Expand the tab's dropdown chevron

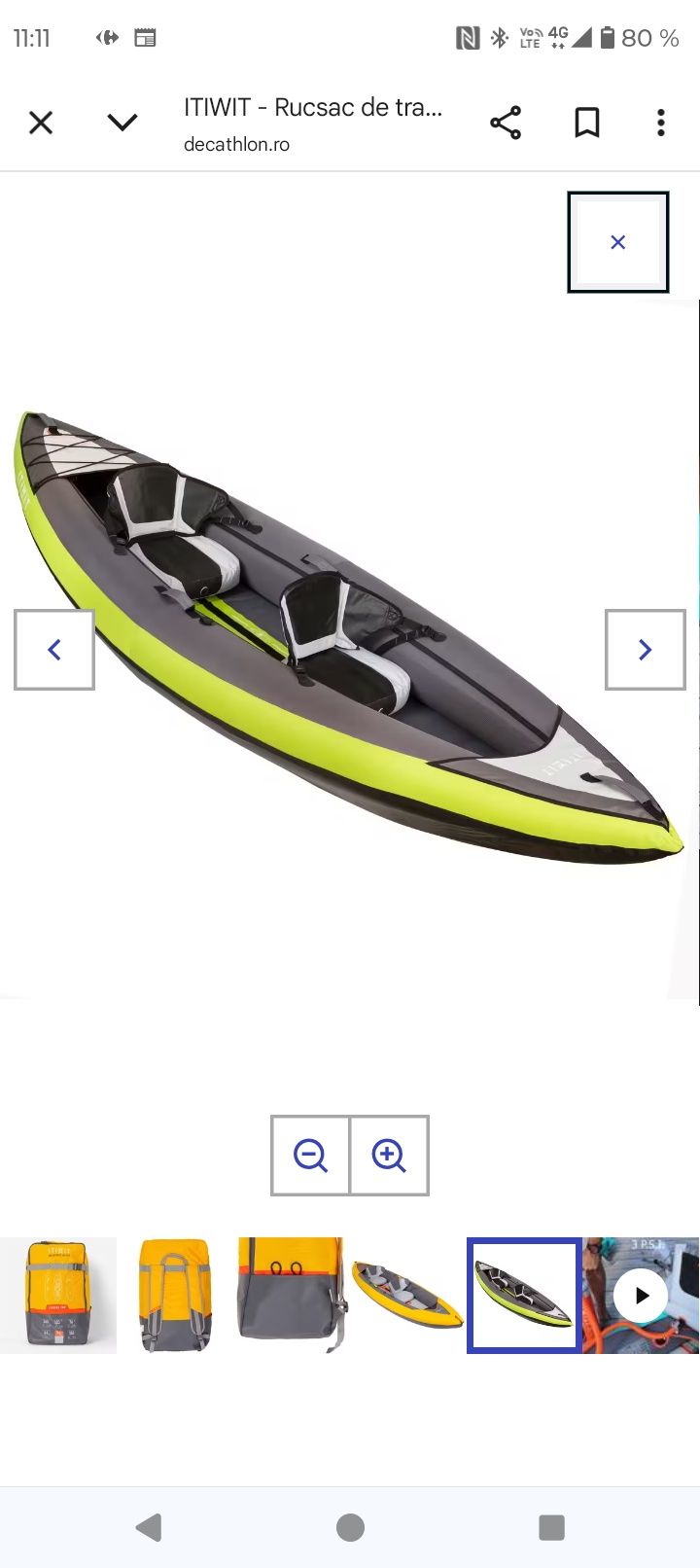[122, 123]
